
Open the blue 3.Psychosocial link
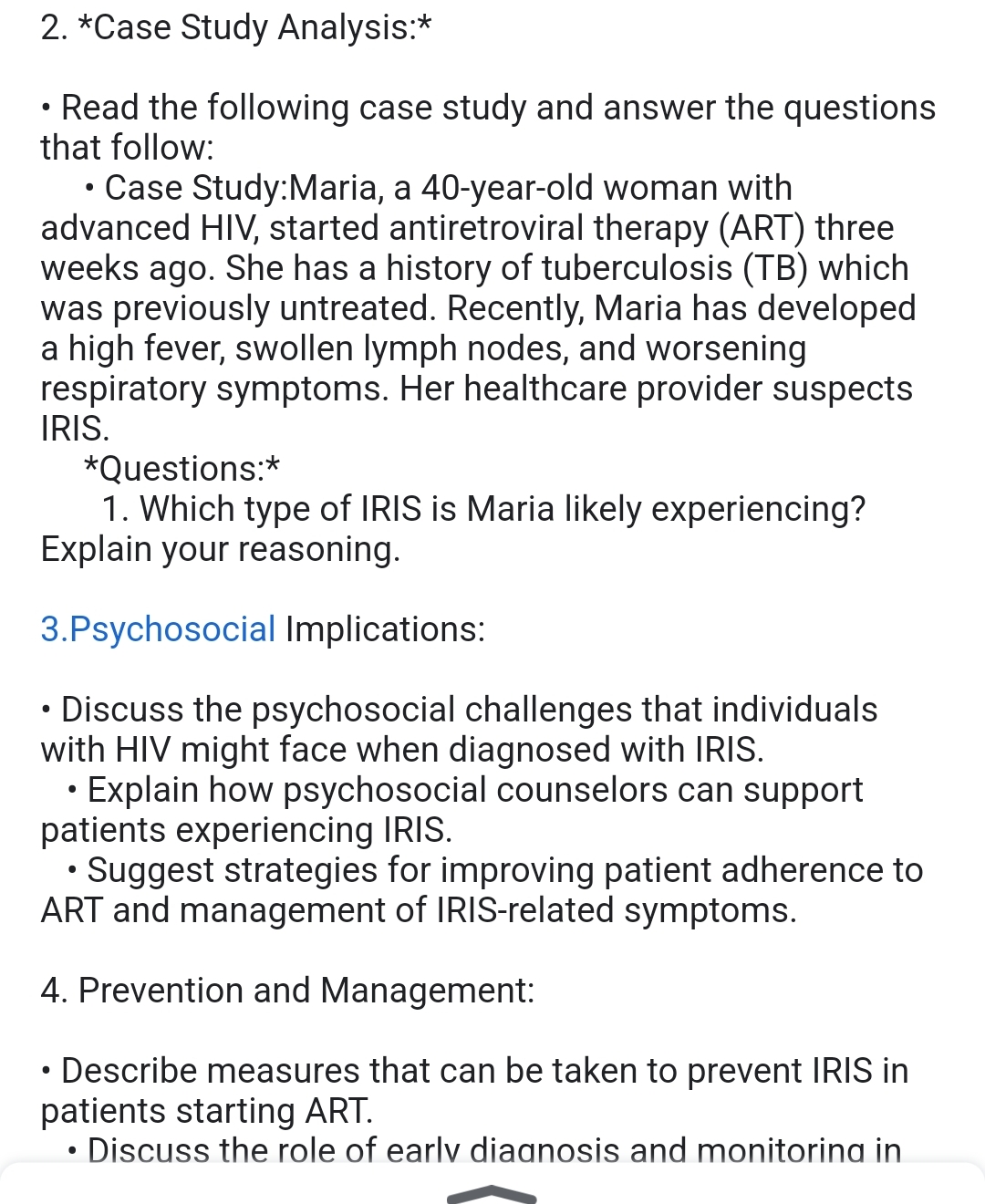click(x=158, y=629)
